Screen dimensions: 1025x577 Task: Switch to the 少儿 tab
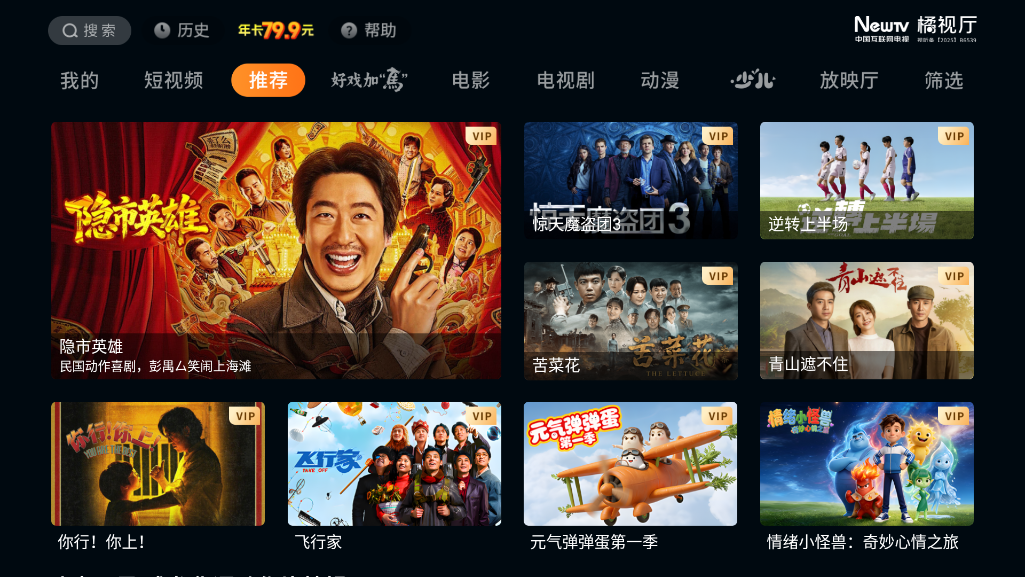pos(752,81)
